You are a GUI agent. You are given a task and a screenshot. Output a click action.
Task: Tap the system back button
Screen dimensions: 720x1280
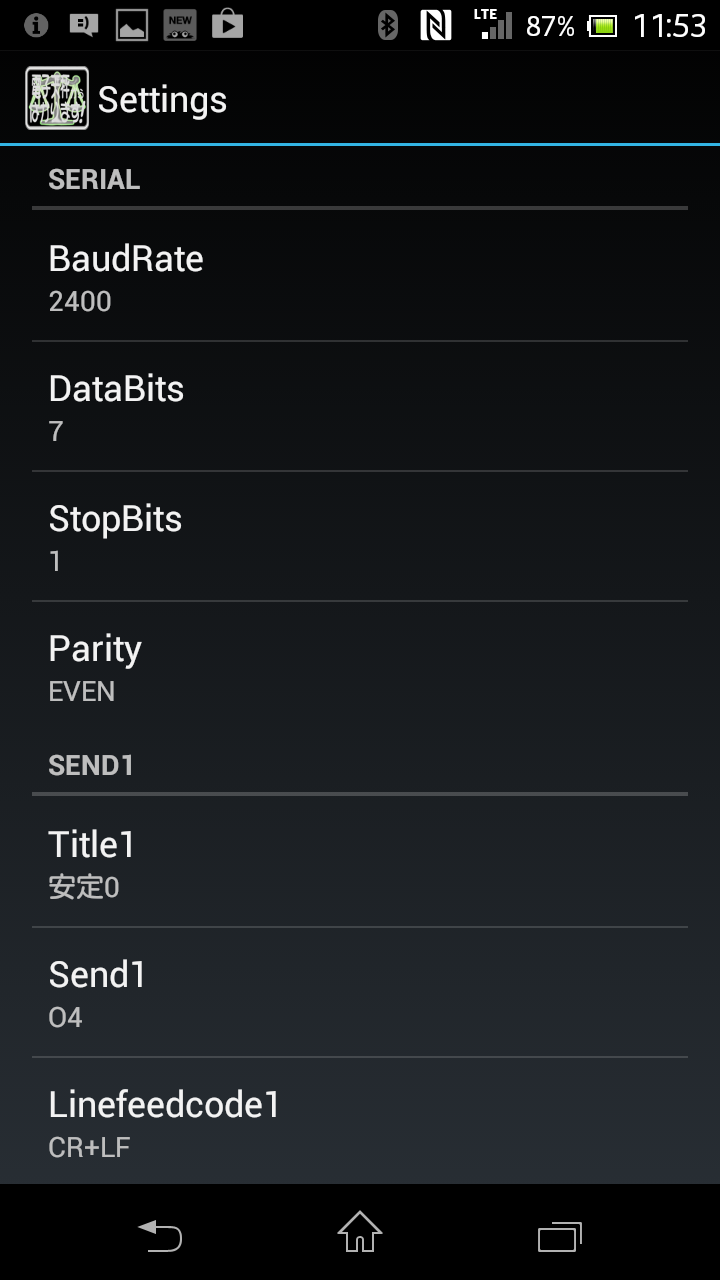tap(160, 1235)
